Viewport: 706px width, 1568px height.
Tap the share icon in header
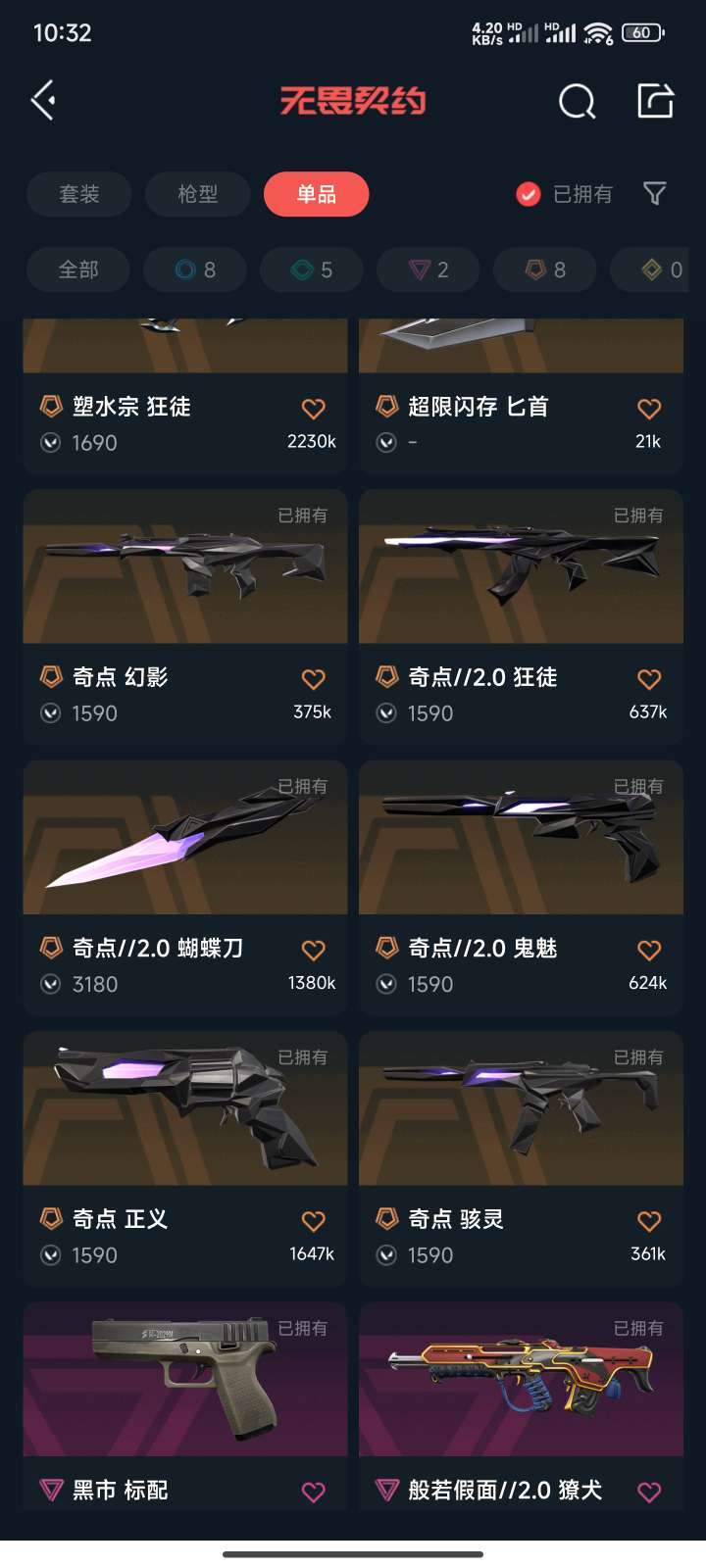[x=655, y=100]
